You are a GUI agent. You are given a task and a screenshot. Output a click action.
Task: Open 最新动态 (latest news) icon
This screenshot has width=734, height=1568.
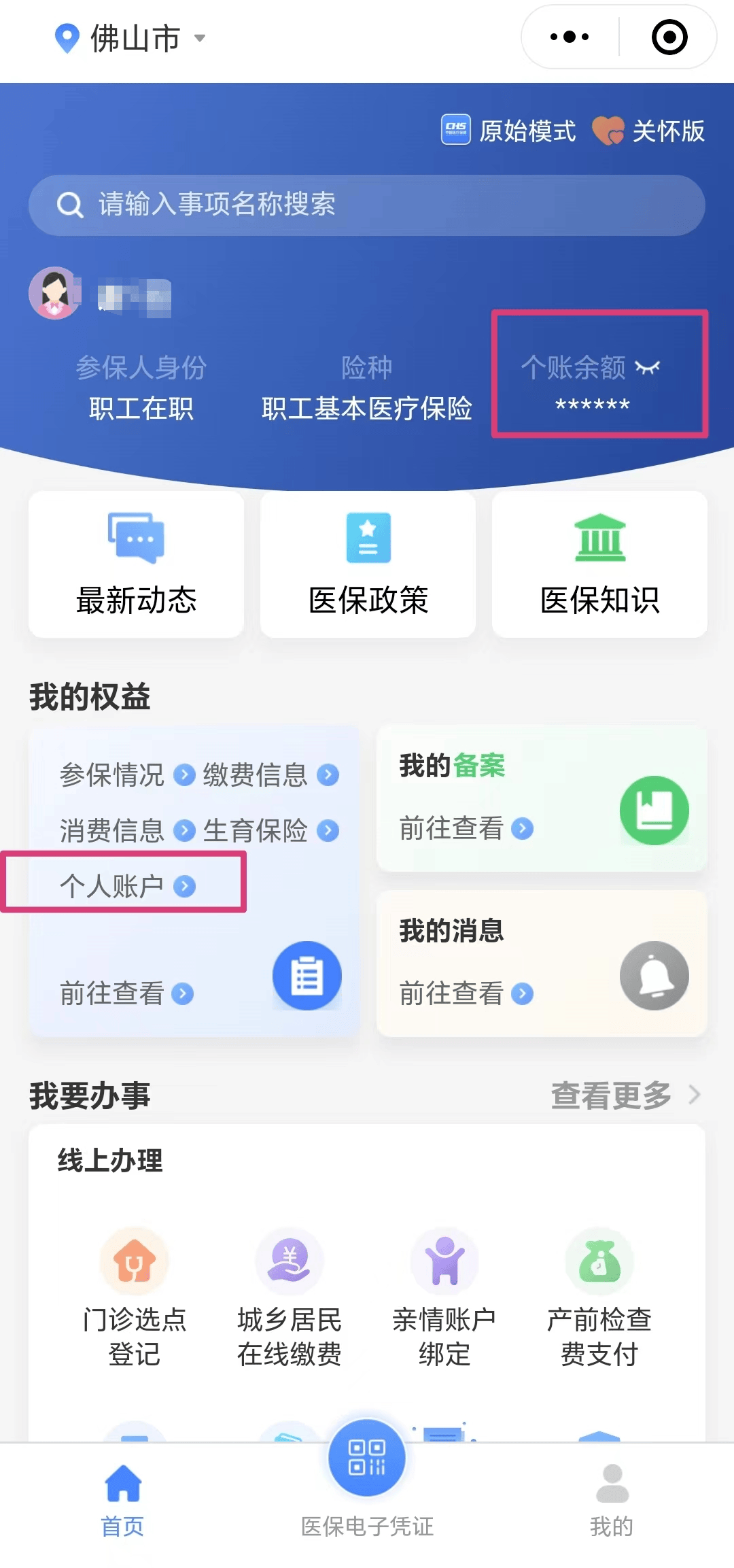[x=135, y=564]
